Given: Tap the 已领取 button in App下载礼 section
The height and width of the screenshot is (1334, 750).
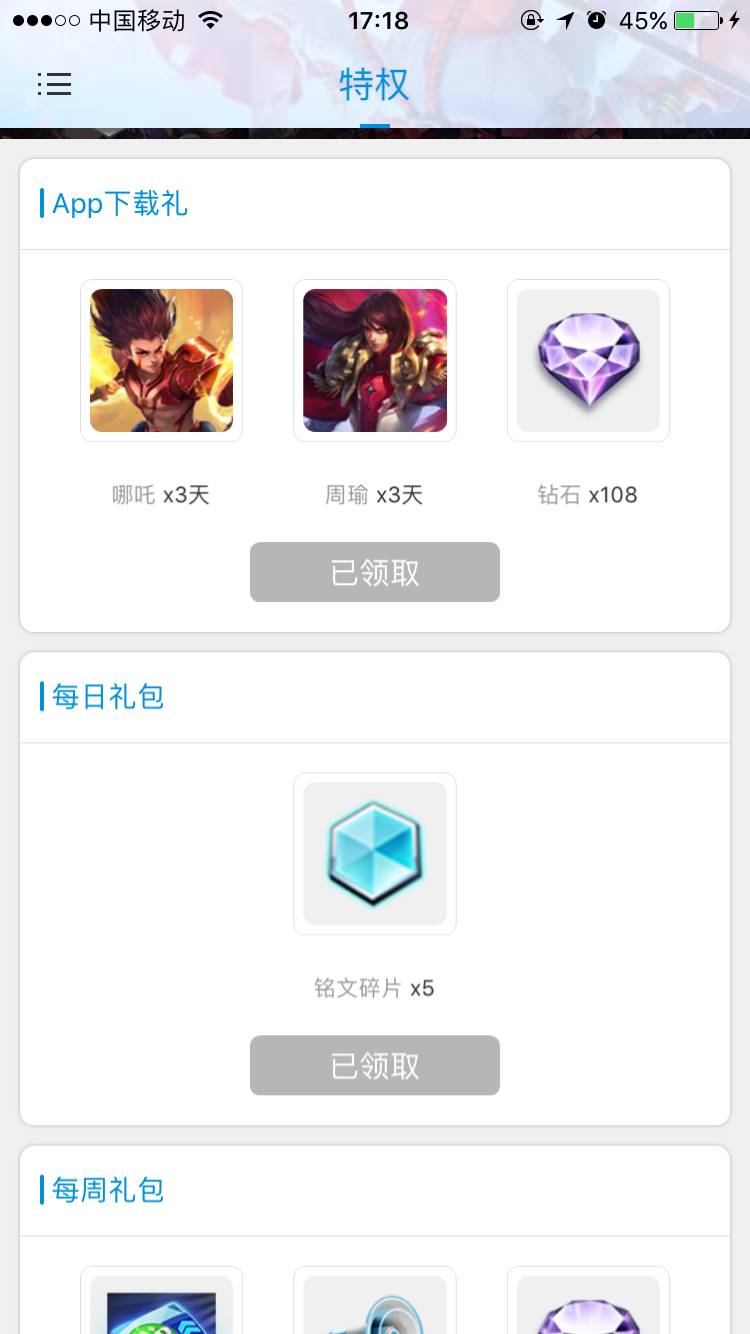Looking at the screenshot, I should click(x=374, y=571).
